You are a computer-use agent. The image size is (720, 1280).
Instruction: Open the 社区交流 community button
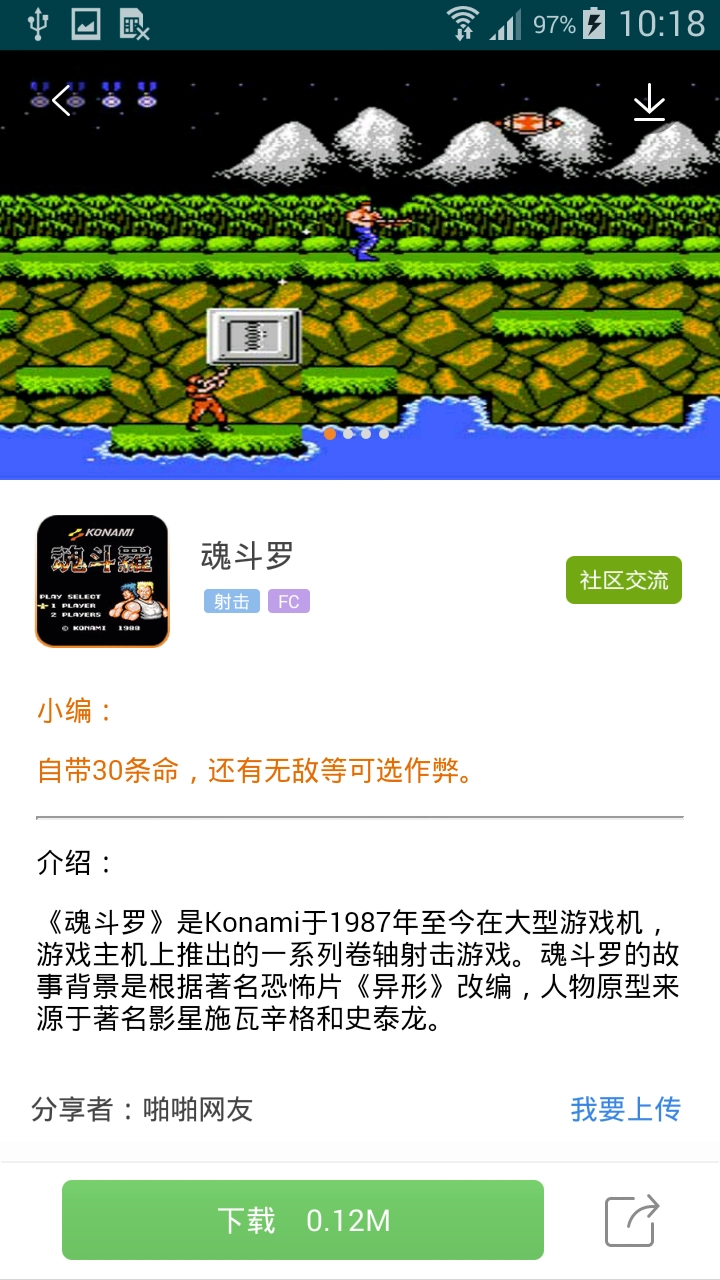pyautogui.click(x=623, y=580)
